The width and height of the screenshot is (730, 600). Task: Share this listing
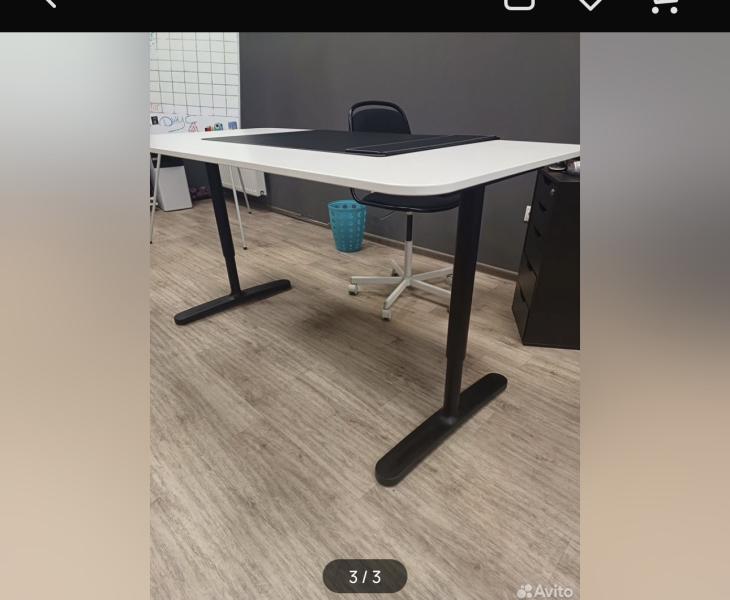(x=519, y=4)
